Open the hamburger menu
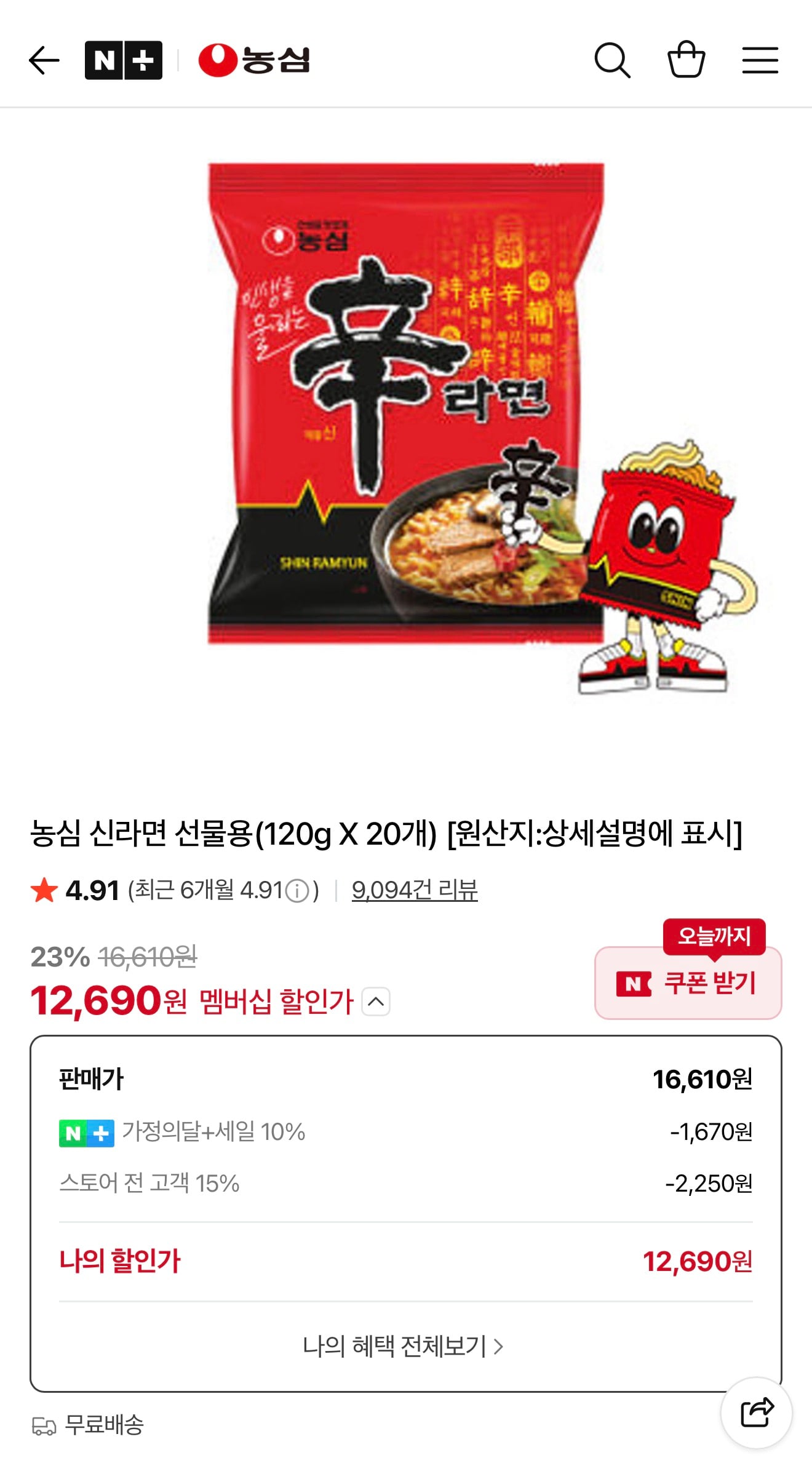This screenshot has height=1466, width=812. click(760, 60)
